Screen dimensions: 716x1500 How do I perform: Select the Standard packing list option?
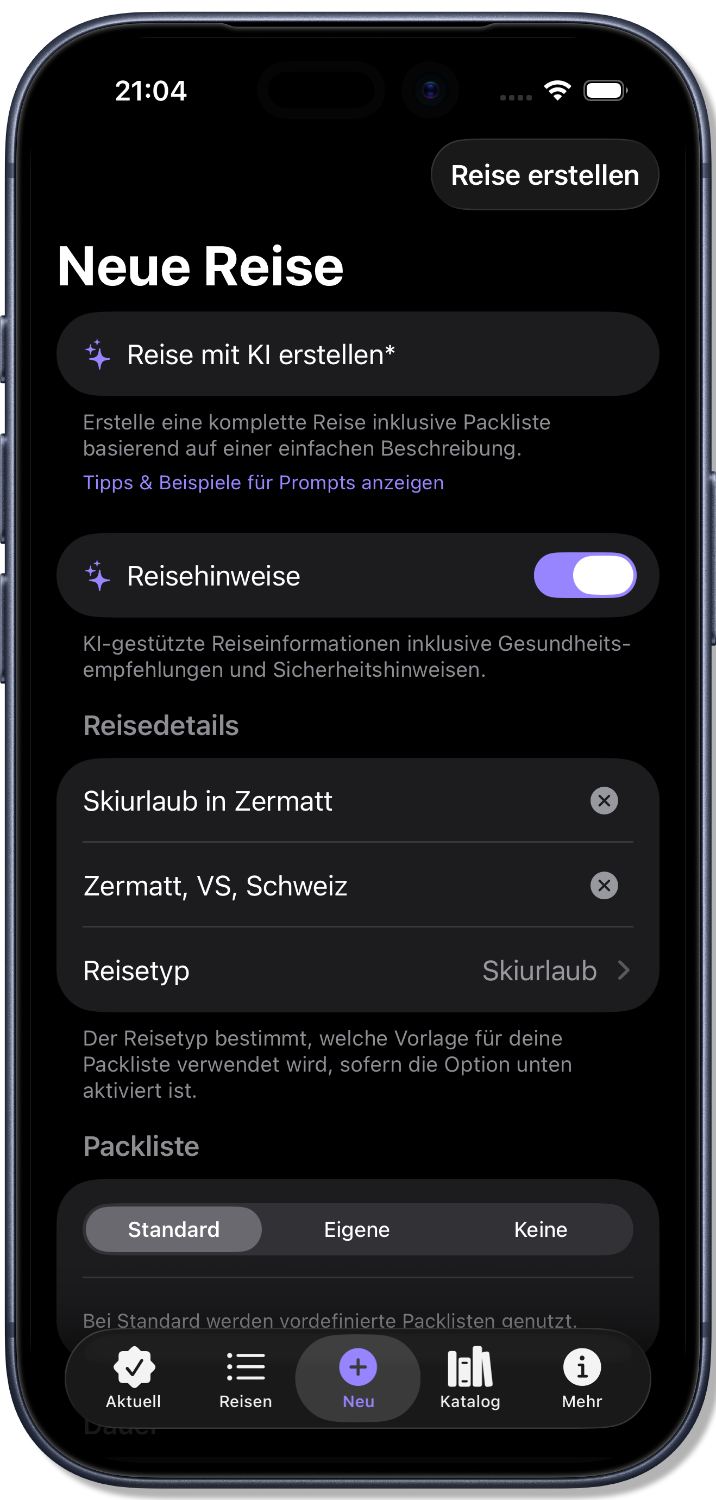(174, 1230)
